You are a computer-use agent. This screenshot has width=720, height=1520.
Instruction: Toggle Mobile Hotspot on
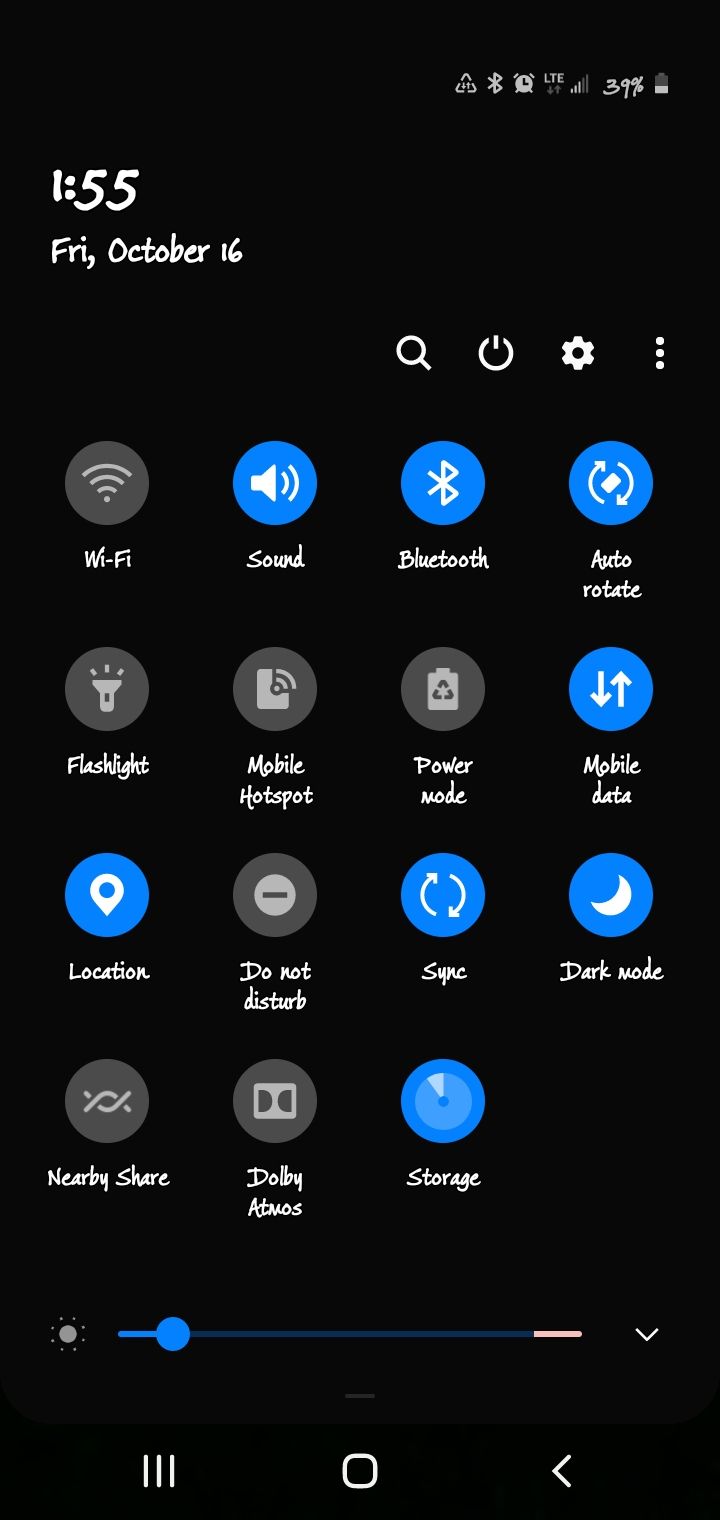[x=275, y=688]
